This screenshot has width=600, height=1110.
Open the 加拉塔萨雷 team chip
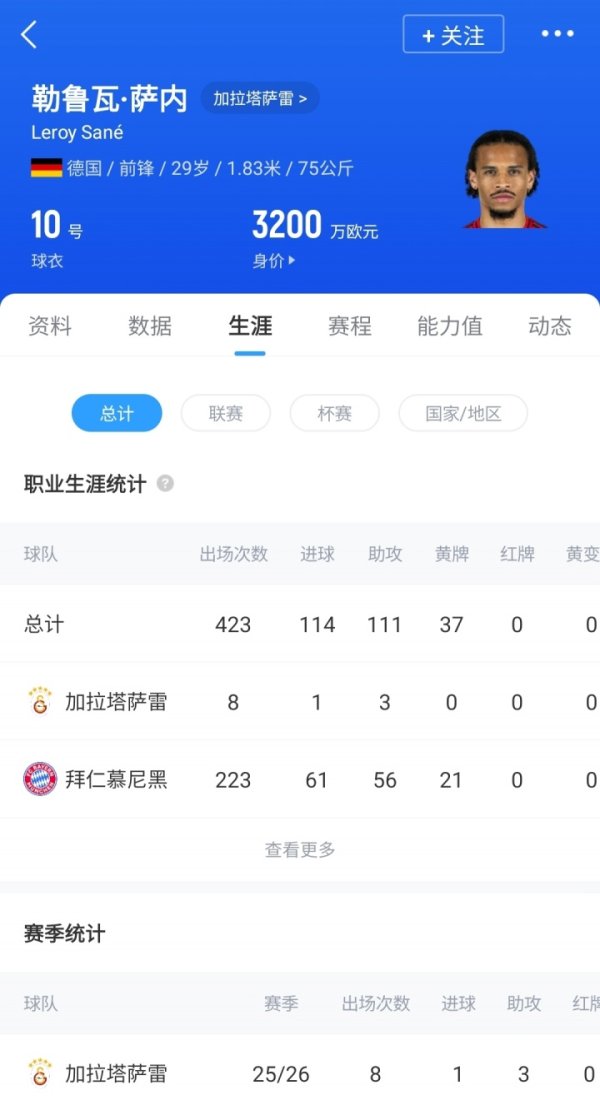point(260,98)
